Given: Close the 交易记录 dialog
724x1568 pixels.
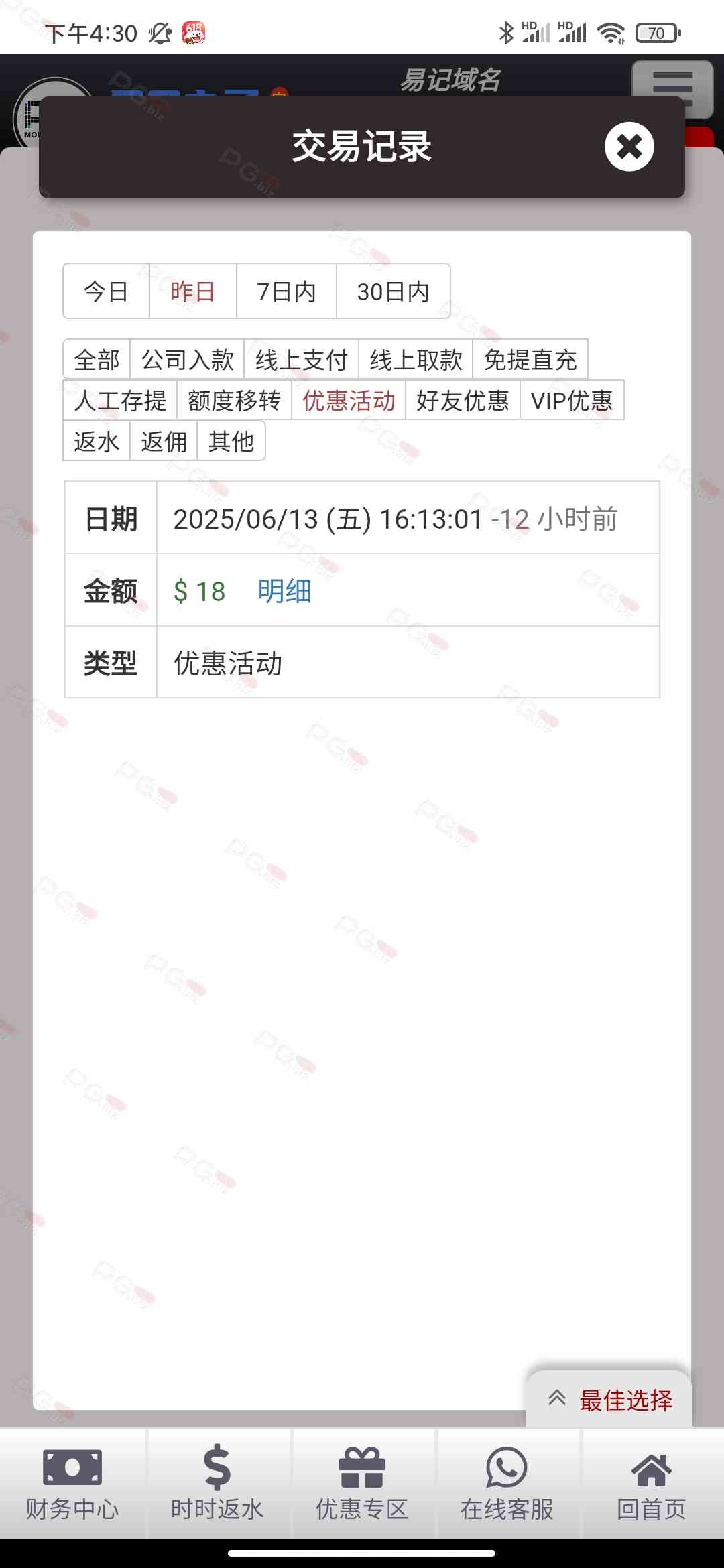Looking at the screenshot, I should click(629, 147).
